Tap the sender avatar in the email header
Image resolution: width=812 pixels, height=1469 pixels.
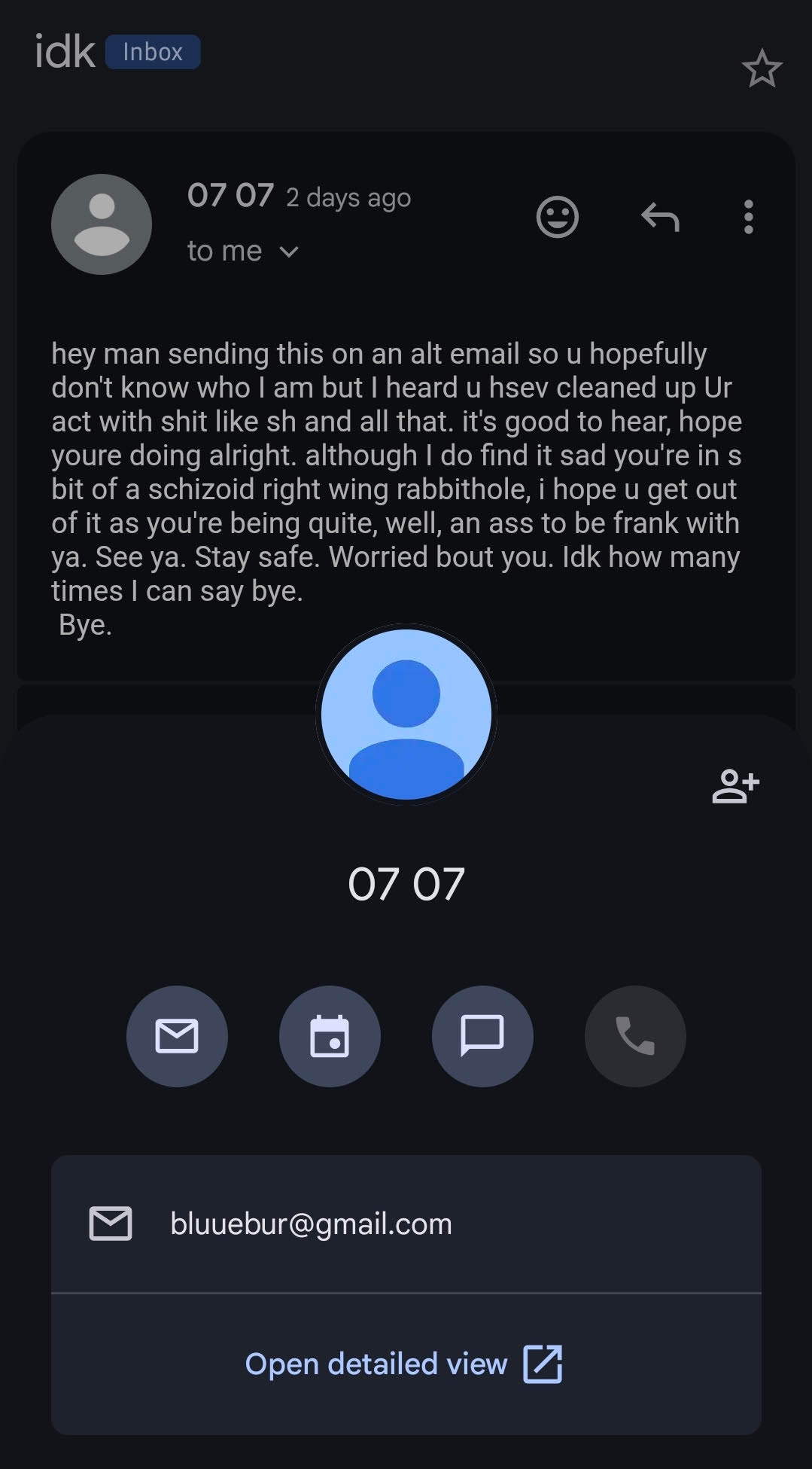pyautogui.click(x=102, y=224)
